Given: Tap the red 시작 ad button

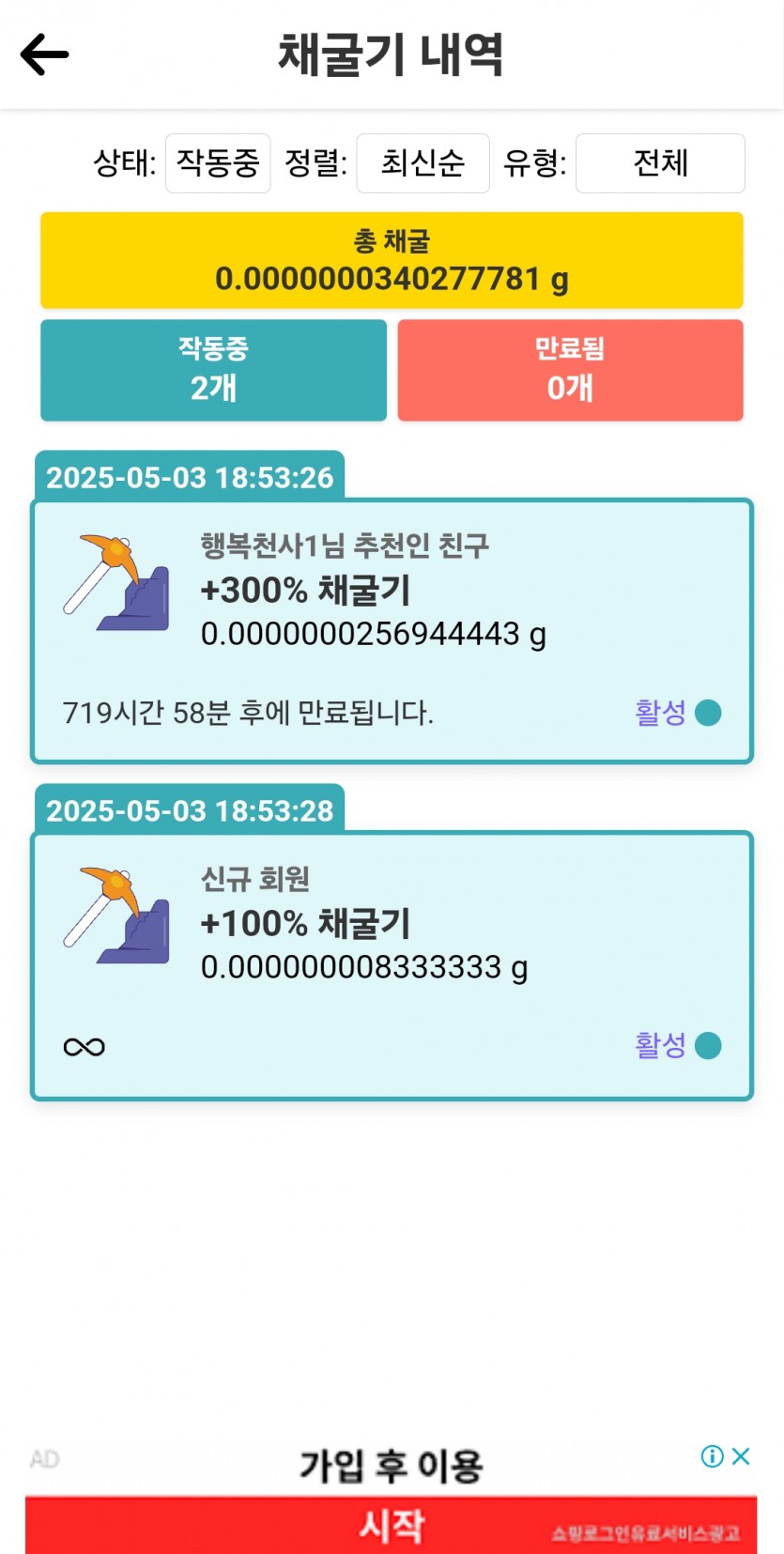Looking at the screenshot, I should click(392, 1525).
